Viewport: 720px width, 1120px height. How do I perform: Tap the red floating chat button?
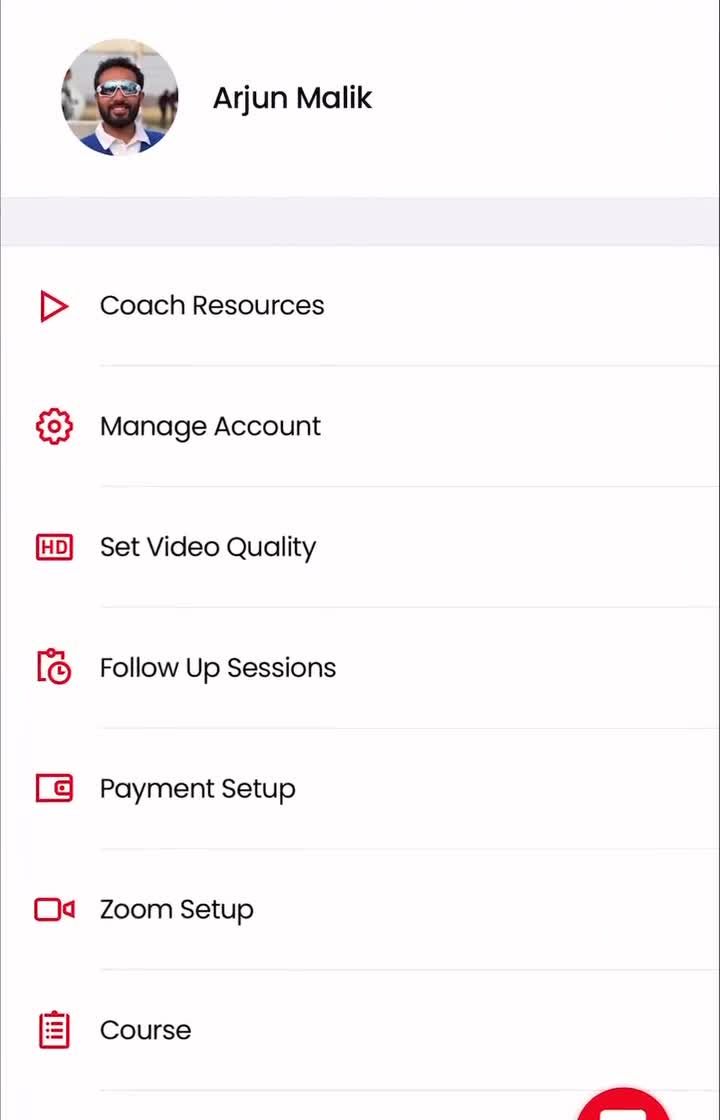(623, 1107)
